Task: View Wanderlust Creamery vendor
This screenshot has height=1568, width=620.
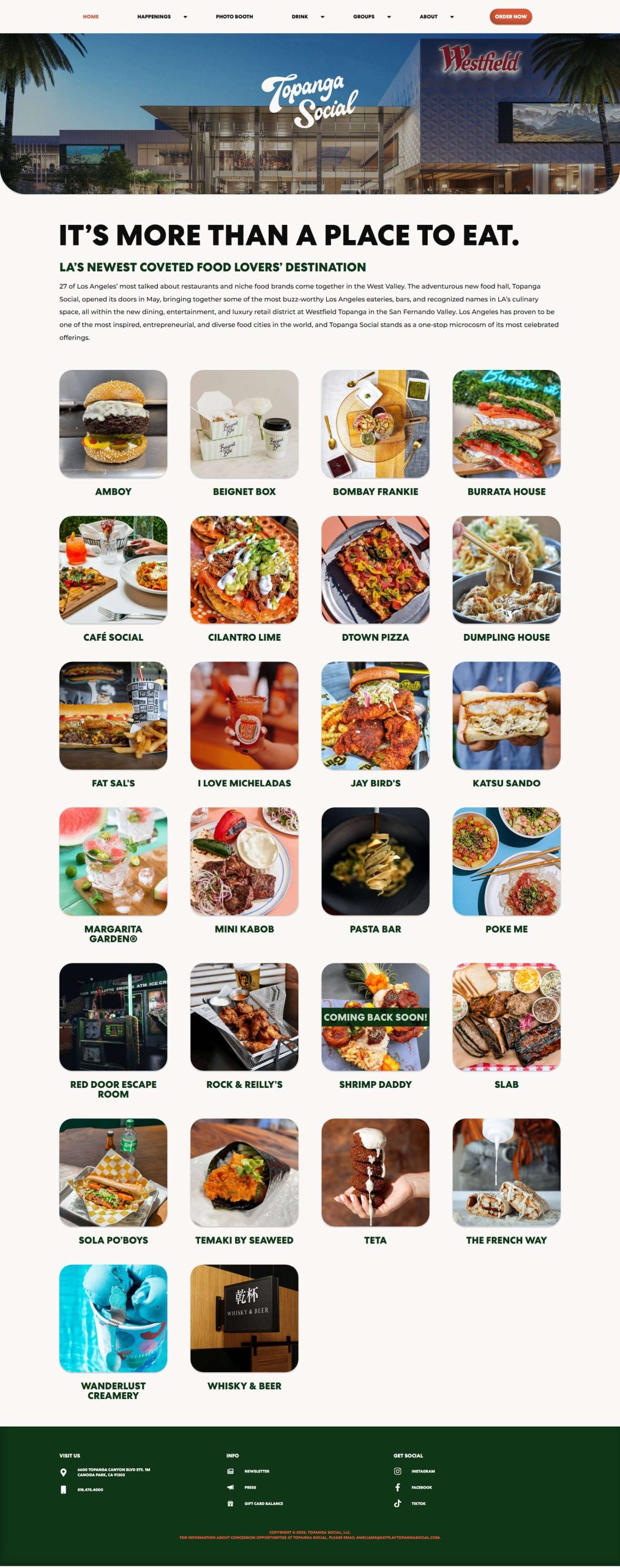Action: [113, 1318]
